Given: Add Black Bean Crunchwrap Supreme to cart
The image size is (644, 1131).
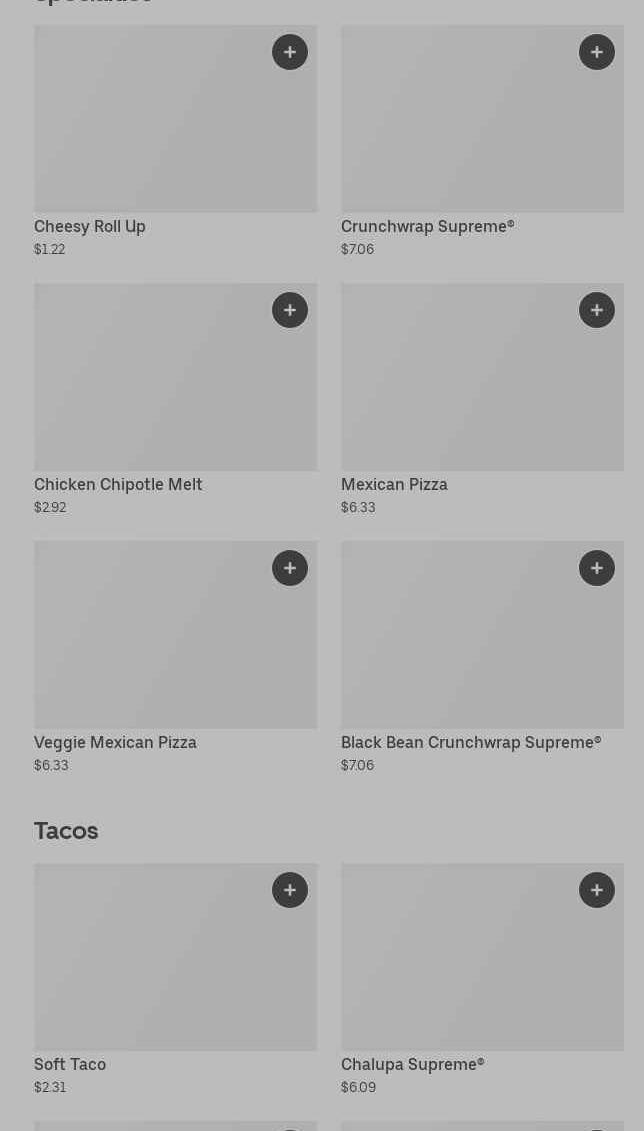Looking at the screenshot, I should click(597, 568).
